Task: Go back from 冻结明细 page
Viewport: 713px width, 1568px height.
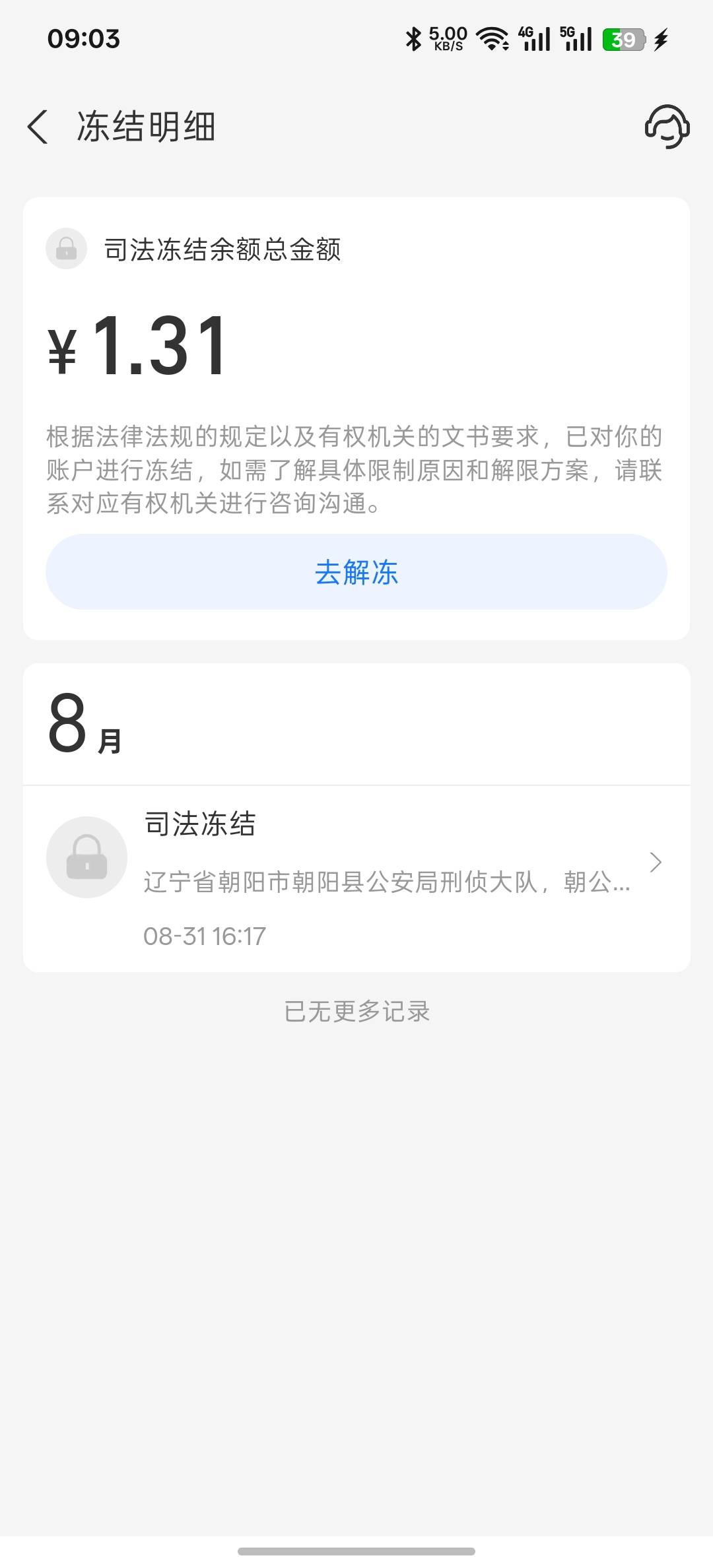Action: pos(38,127)
